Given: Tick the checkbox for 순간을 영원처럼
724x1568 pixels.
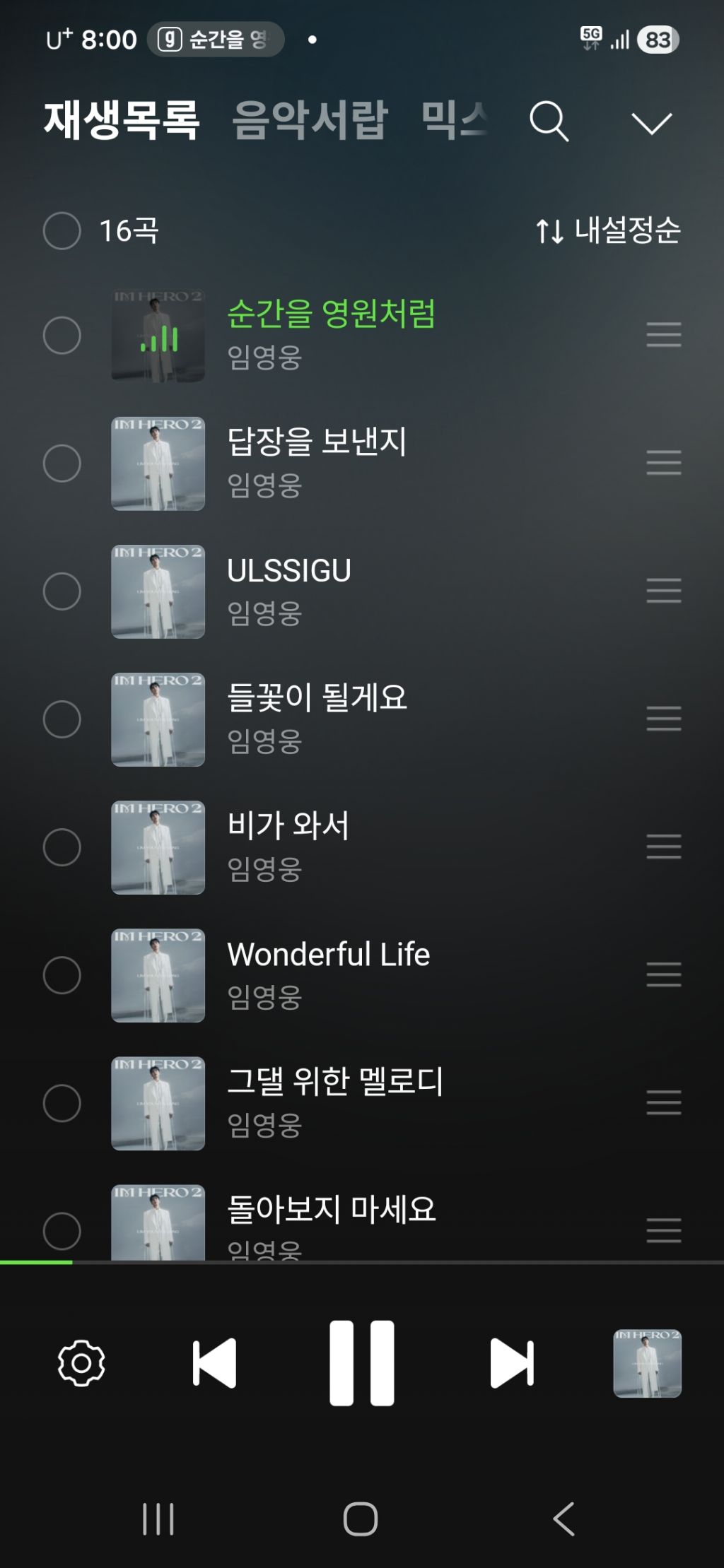Looking at the screenshot, I should pyautogui.click(x=62, y=335).
